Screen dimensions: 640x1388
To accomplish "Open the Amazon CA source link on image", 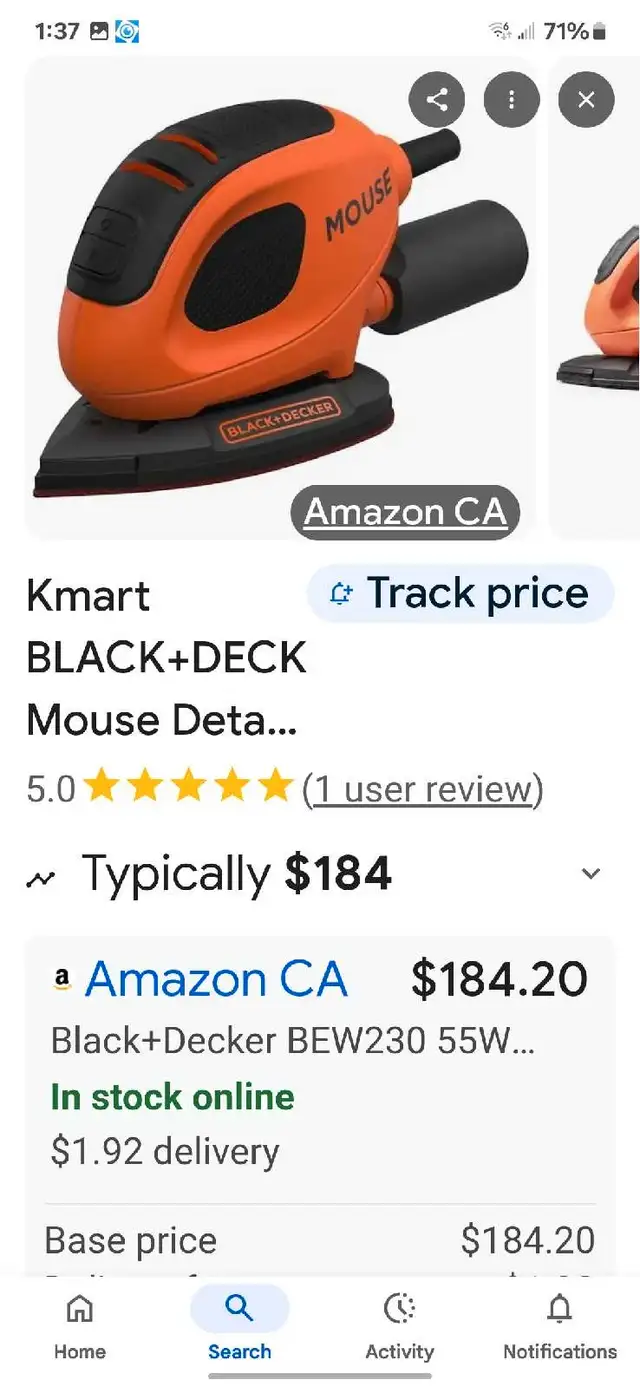I will click(x=405, y=512).
